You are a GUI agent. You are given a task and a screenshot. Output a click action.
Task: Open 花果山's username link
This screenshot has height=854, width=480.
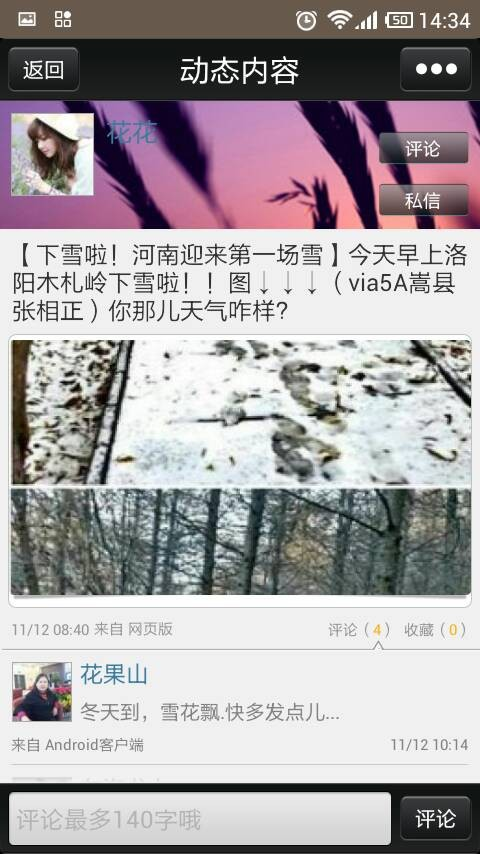[x=114, y=675]
